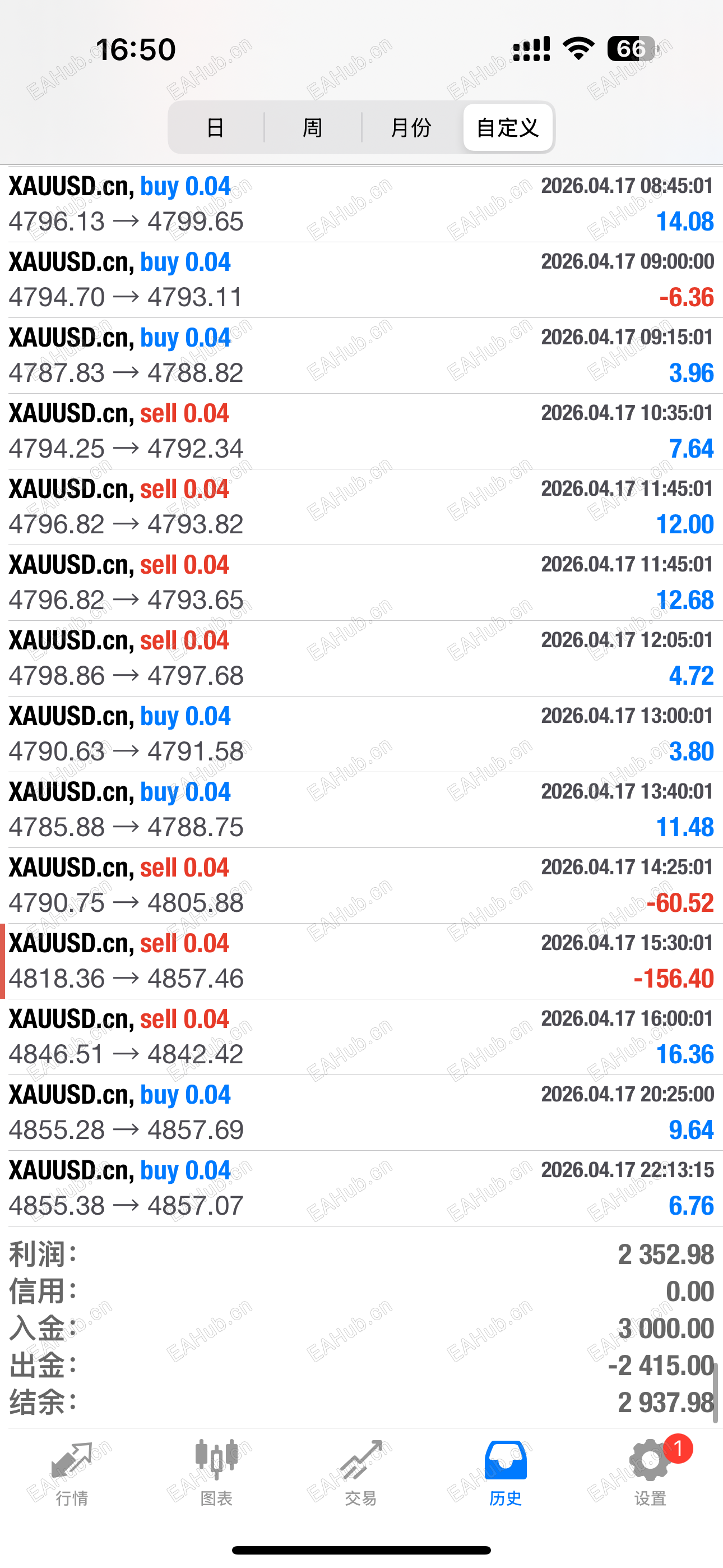Choose the 月份 period filter

pyautogui.click(x=411, y=128)
